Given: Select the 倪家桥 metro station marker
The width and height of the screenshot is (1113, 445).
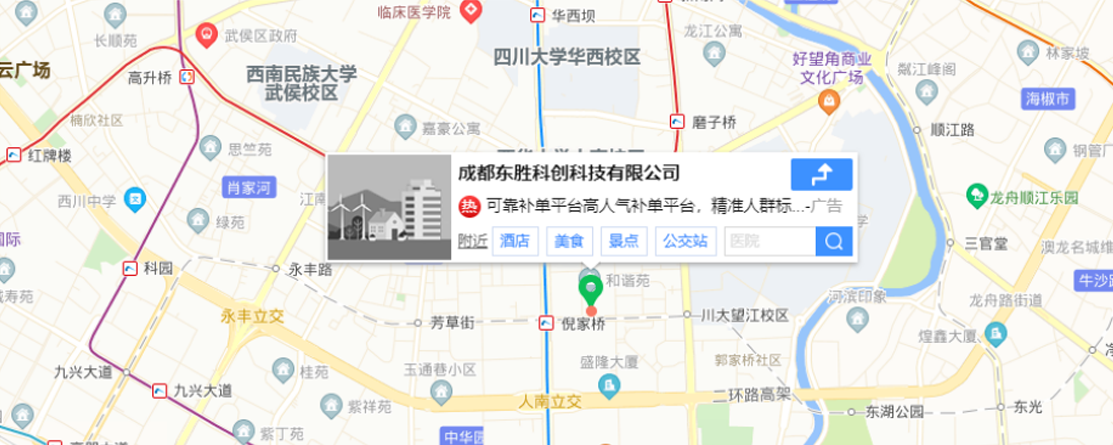Looking at the screenshot, I should 546,323.
